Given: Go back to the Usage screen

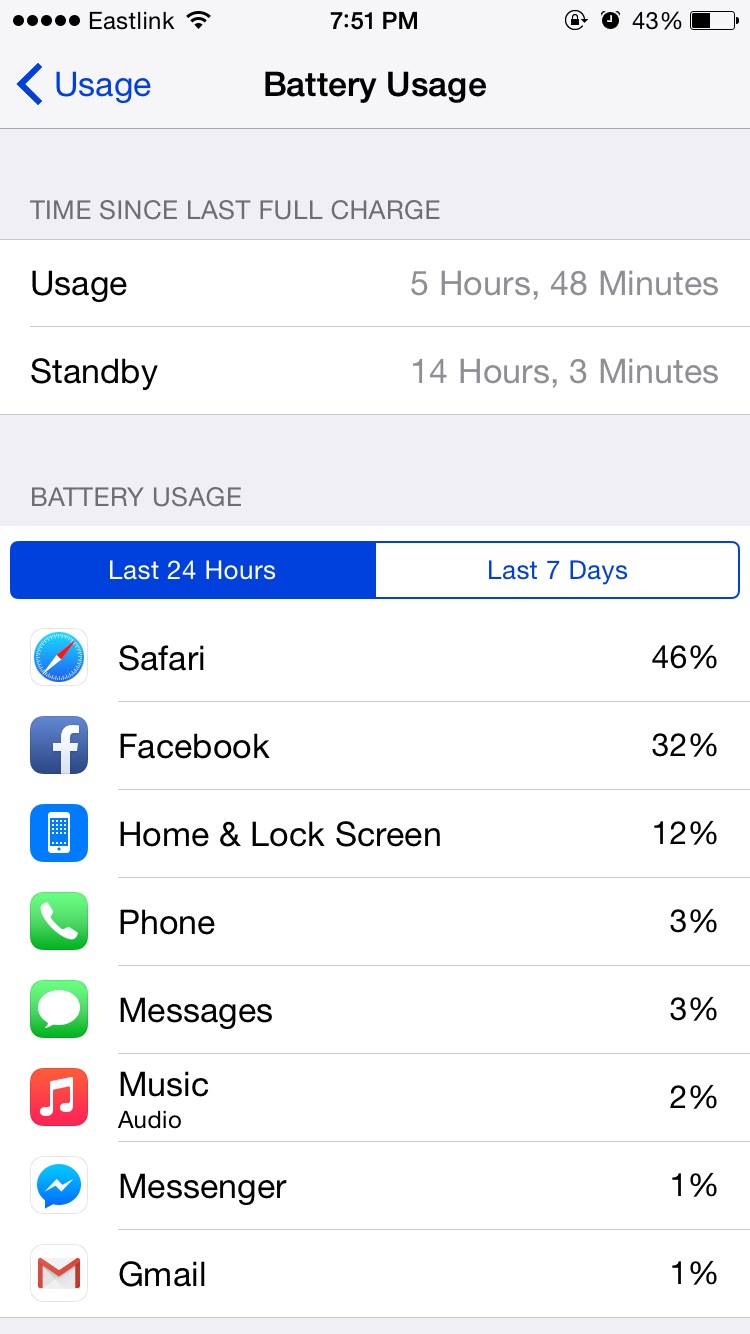Looking at the screenshot, I should [x=84, y=85].
